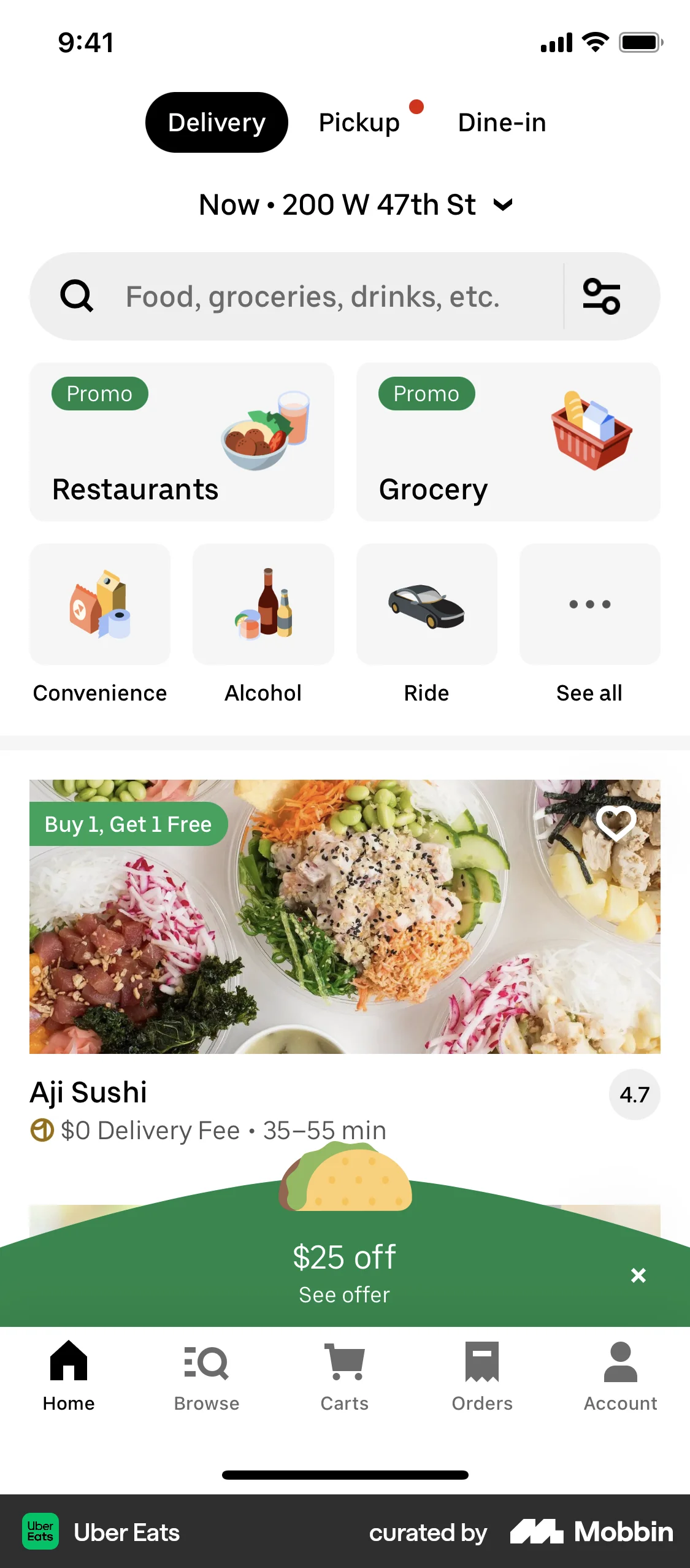Switch to the Dine-in tab
This screenshot has height=1568, width=690.
[502, 122]
